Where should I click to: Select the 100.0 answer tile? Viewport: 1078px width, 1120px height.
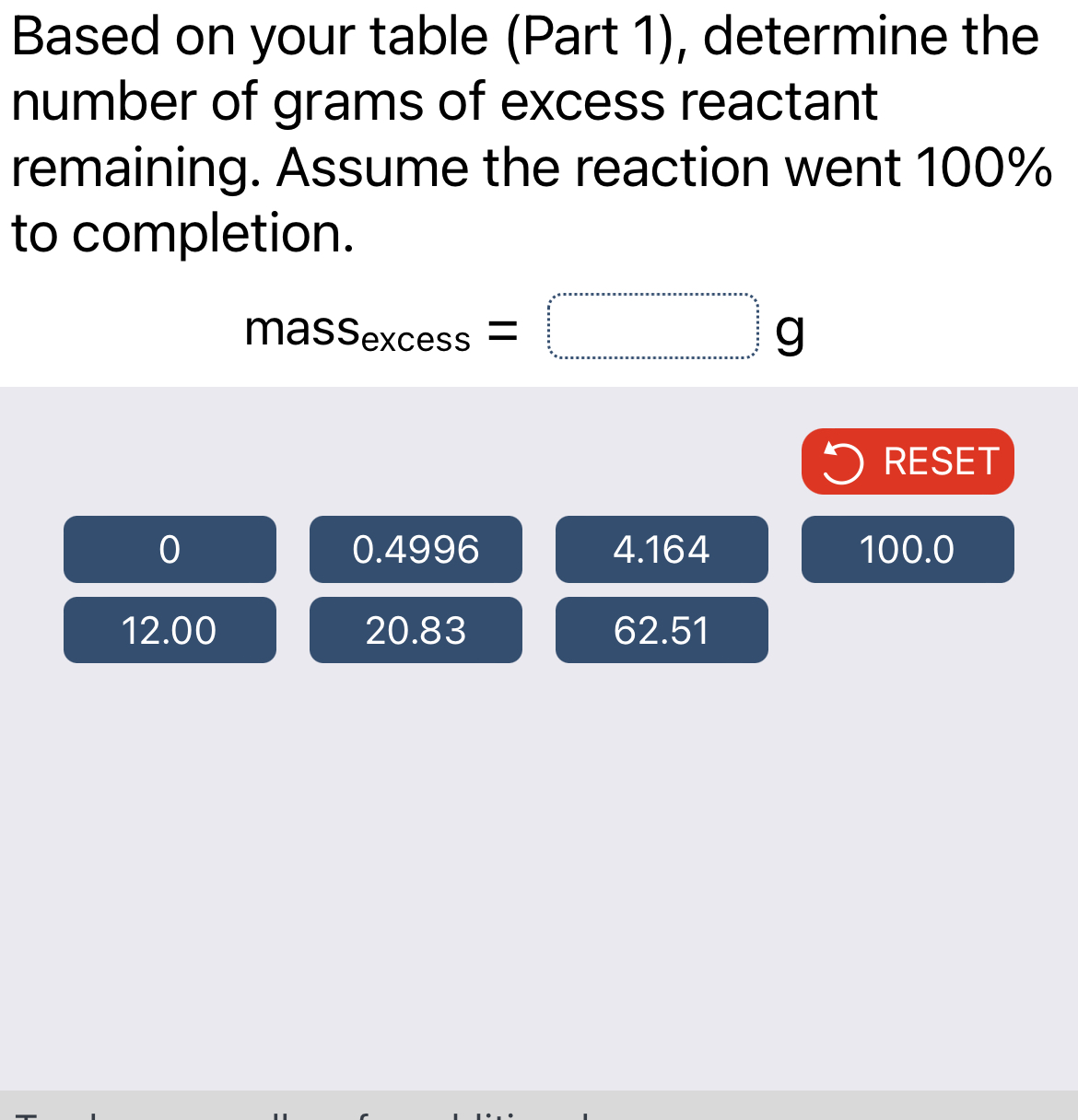click(x=908, y=550)
